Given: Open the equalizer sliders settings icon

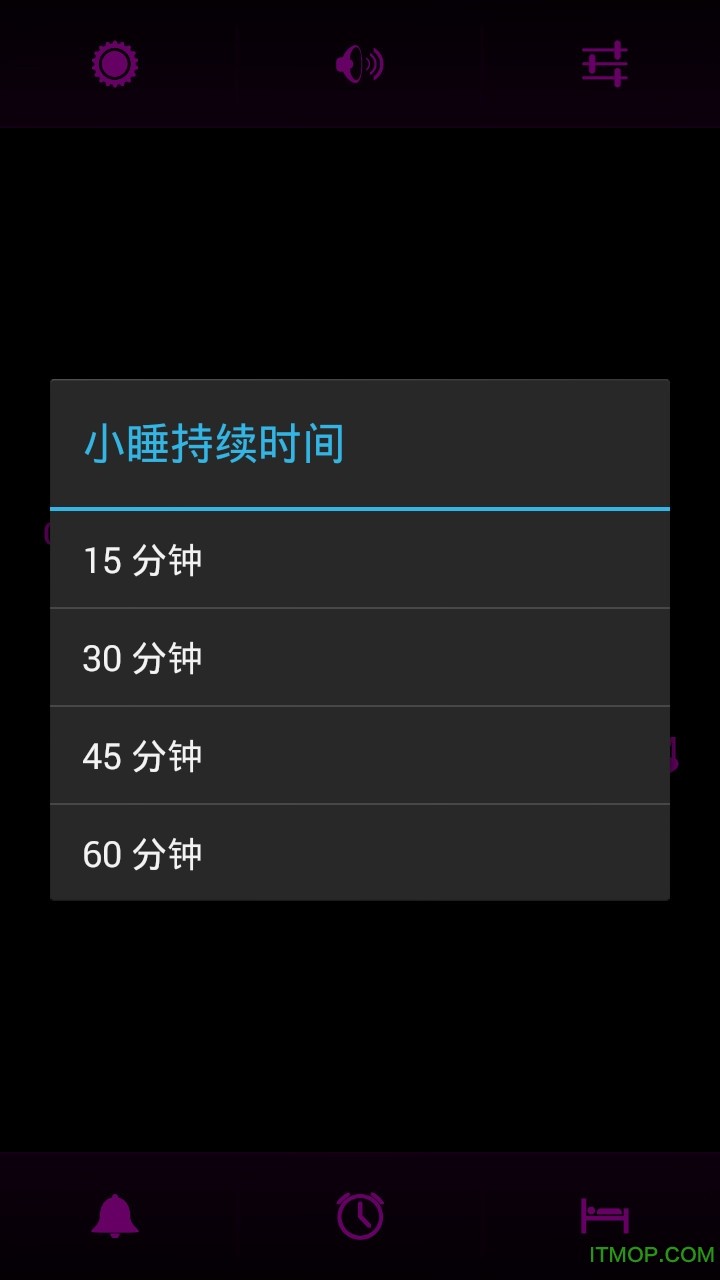Looking at the screenshot, I should pos(605,65).
